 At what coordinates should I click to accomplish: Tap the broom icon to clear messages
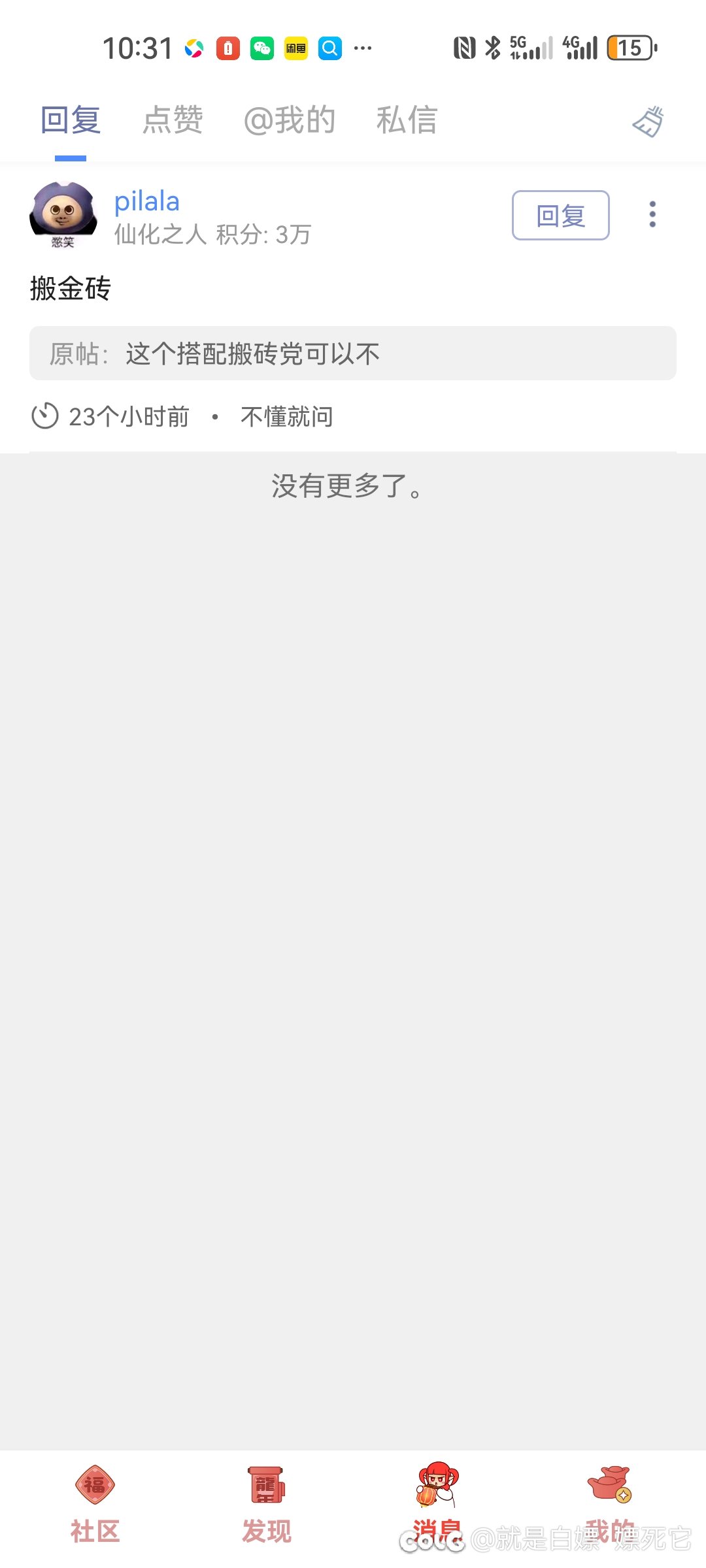pos(648,122)
